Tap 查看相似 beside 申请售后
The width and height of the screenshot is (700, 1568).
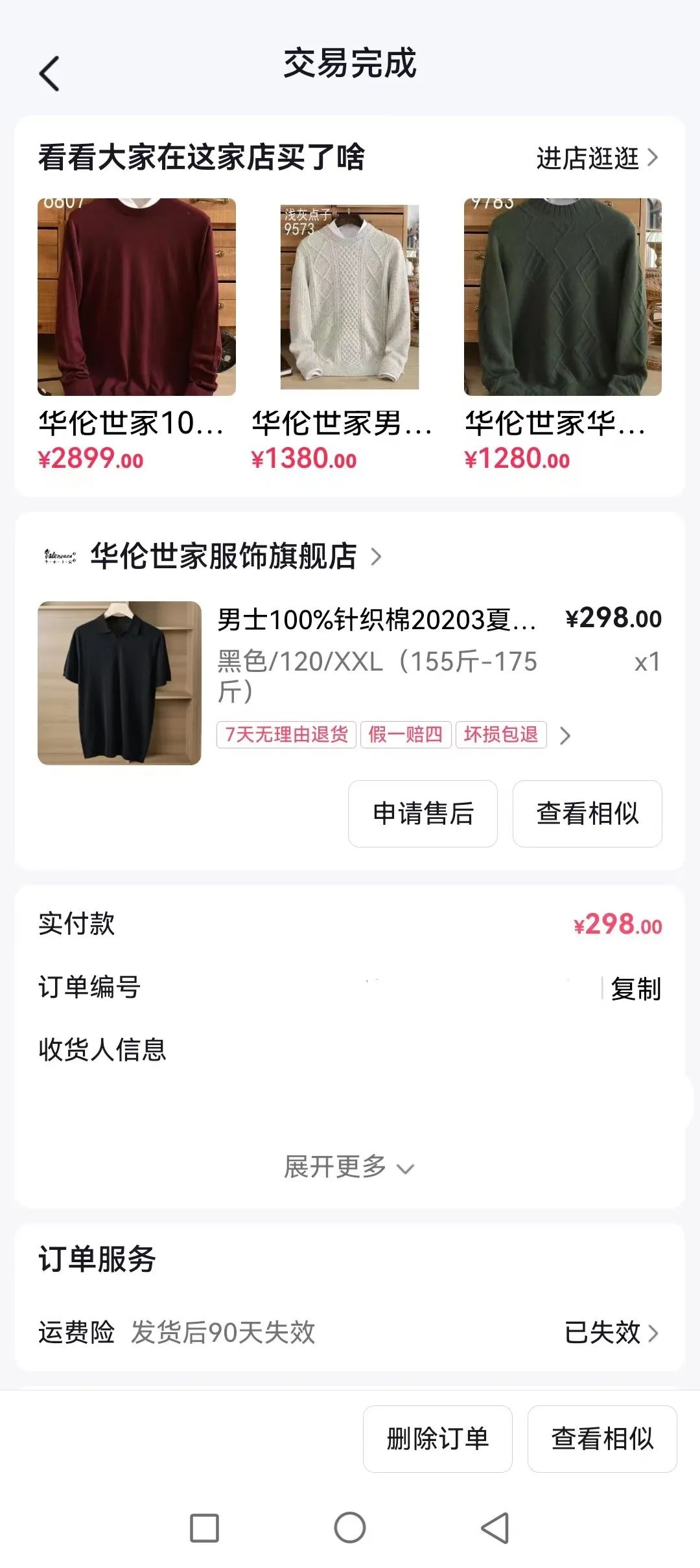coord(587,814)
